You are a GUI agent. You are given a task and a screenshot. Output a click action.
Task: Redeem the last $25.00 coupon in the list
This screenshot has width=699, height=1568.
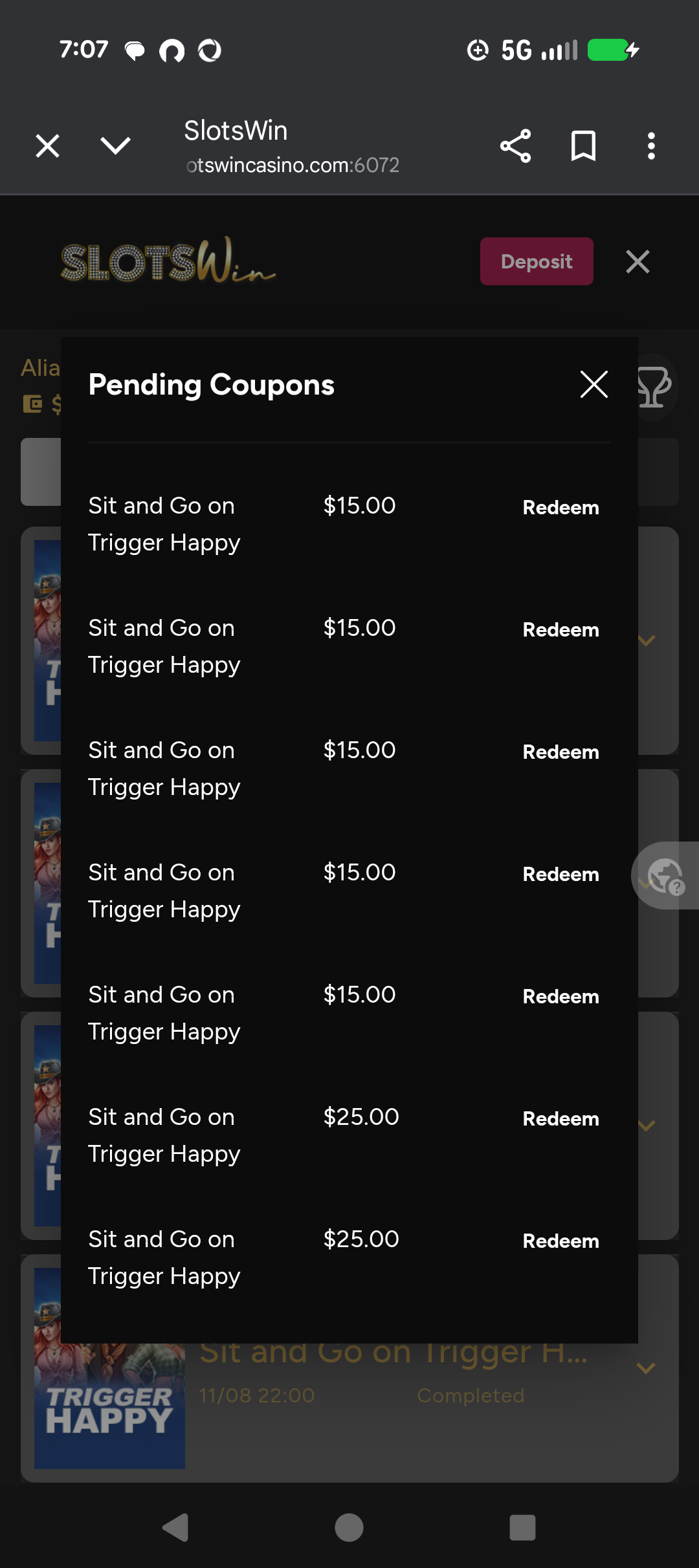pos(560,1241)
